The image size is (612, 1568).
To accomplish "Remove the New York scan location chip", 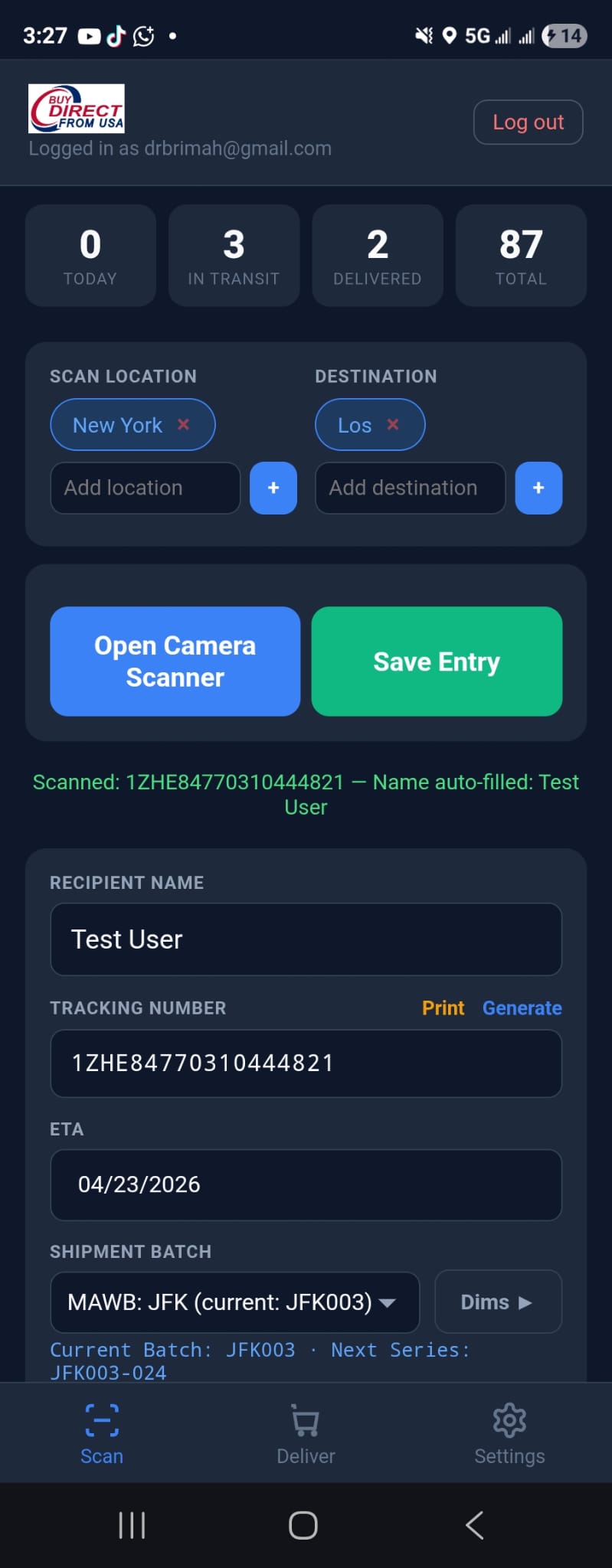I will point(183,425).
